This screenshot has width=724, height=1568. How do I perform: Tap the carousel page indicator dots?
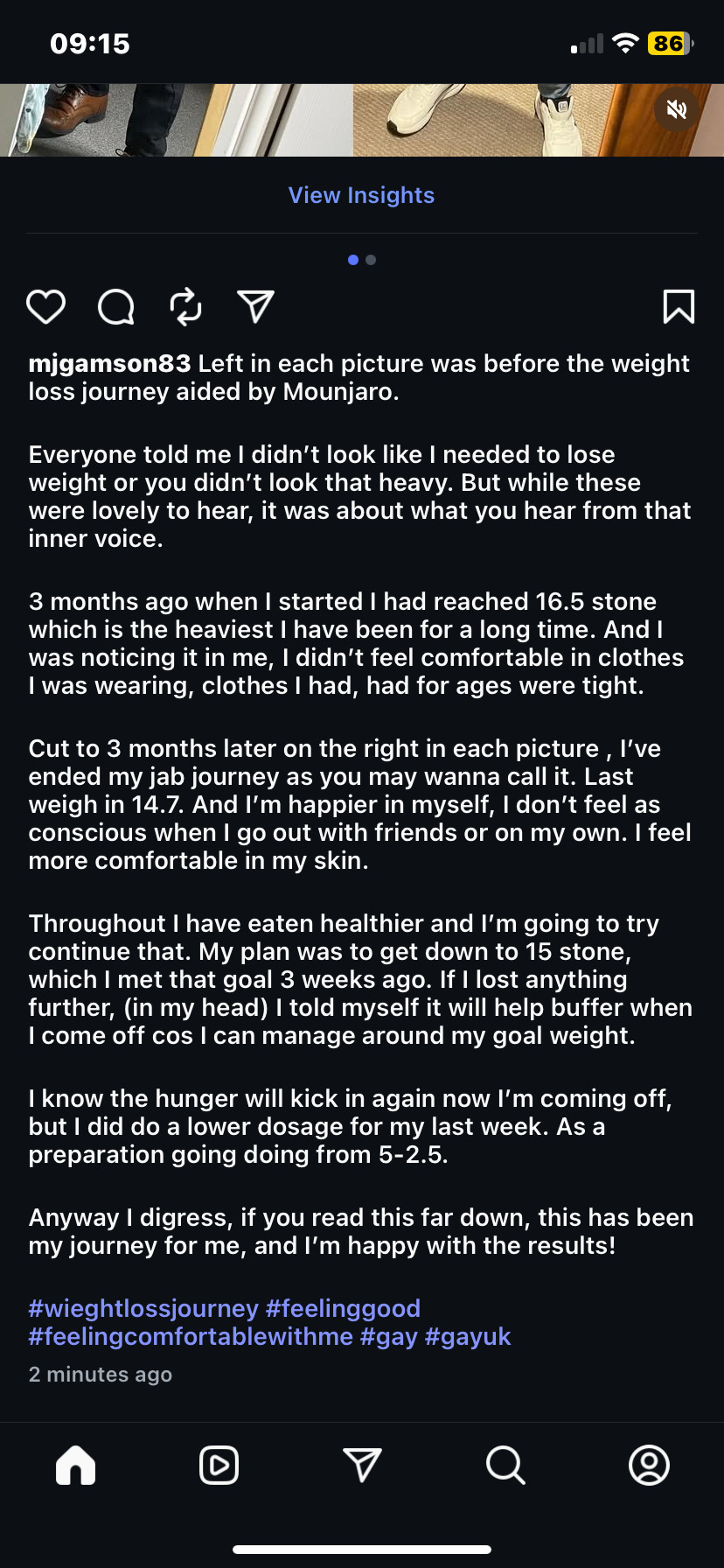tap(362, 260)
